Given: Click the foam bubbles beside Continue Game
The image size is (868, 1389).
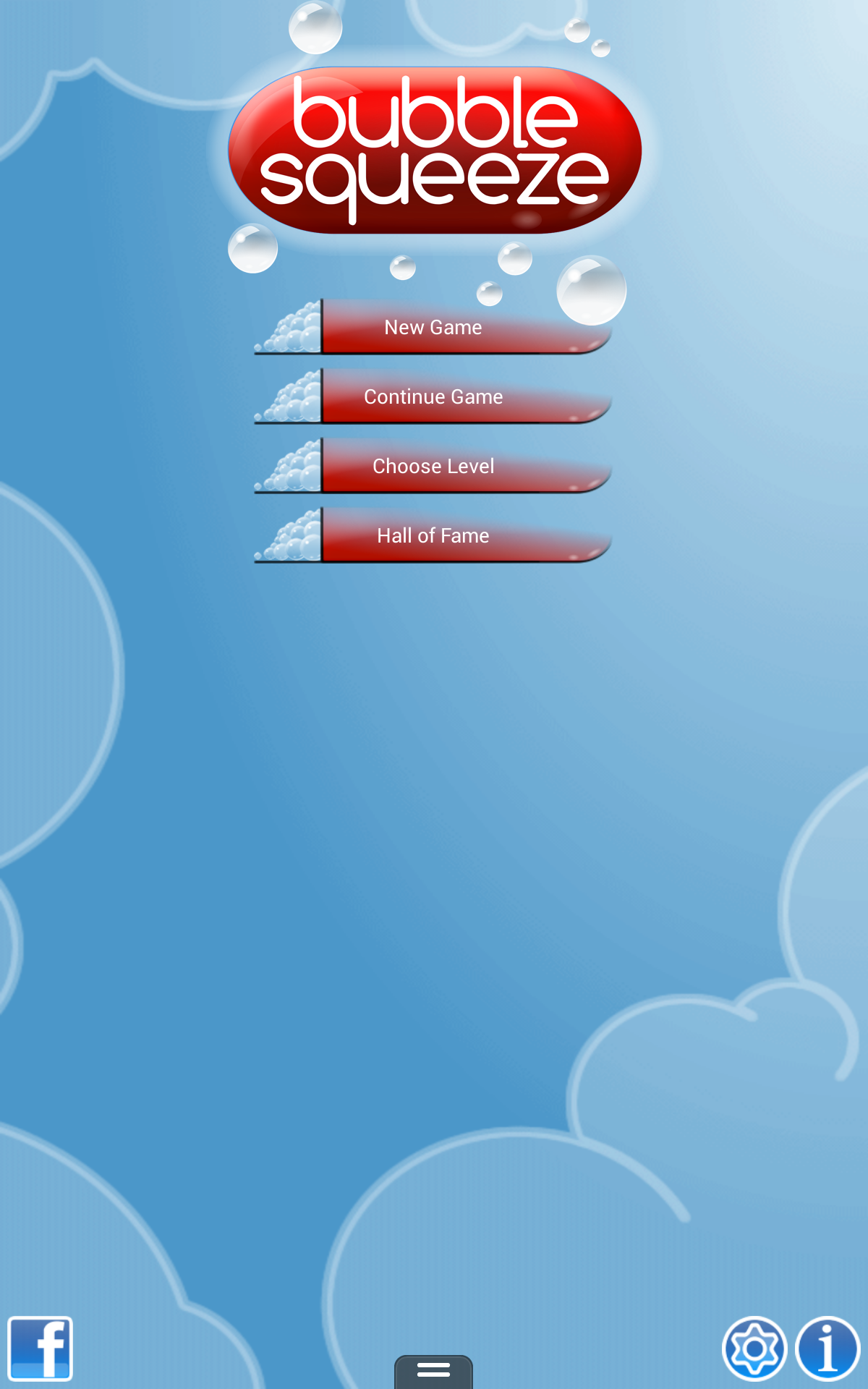Looking at the screenshot, I should click(293, 398).
